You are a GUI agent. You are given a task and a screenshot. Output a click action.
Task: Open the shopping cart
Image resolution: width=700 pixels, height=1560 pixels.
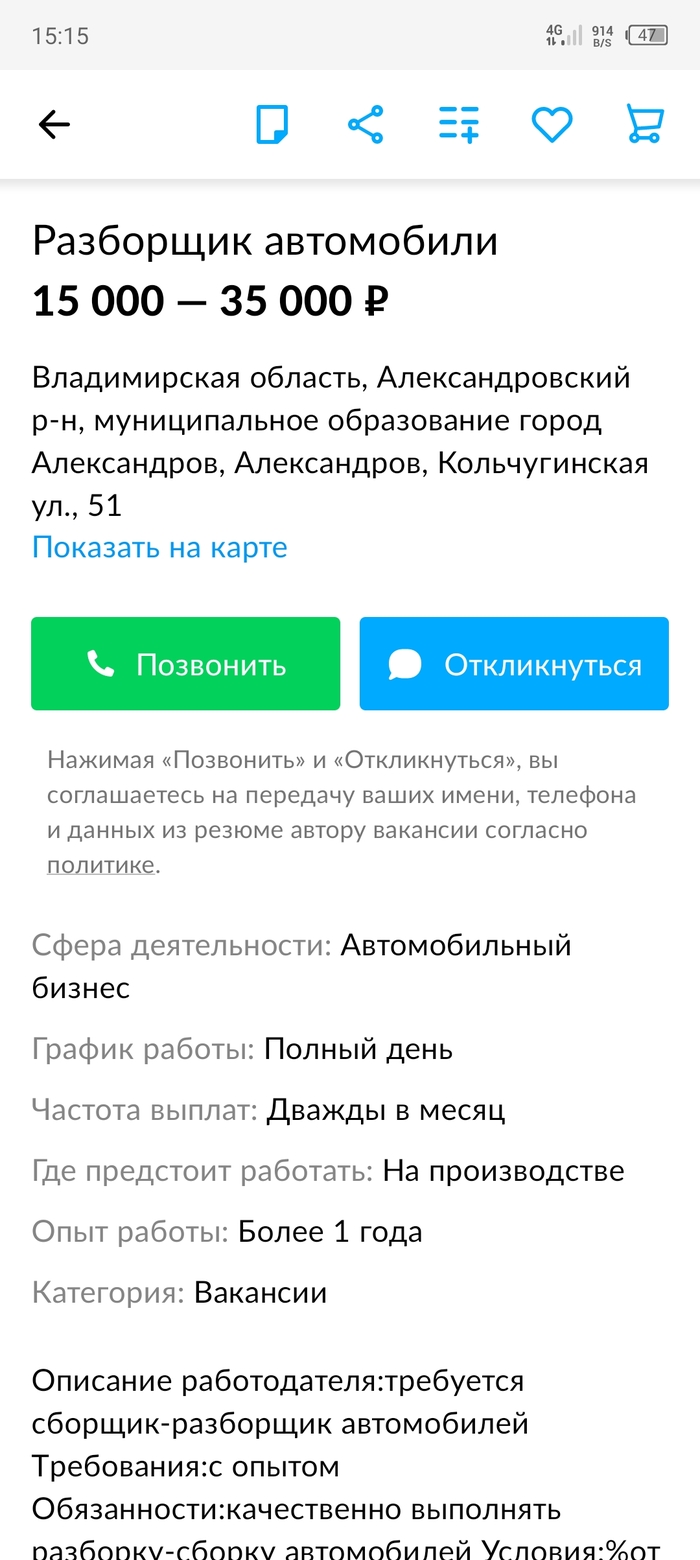click(x=644, y=125)
